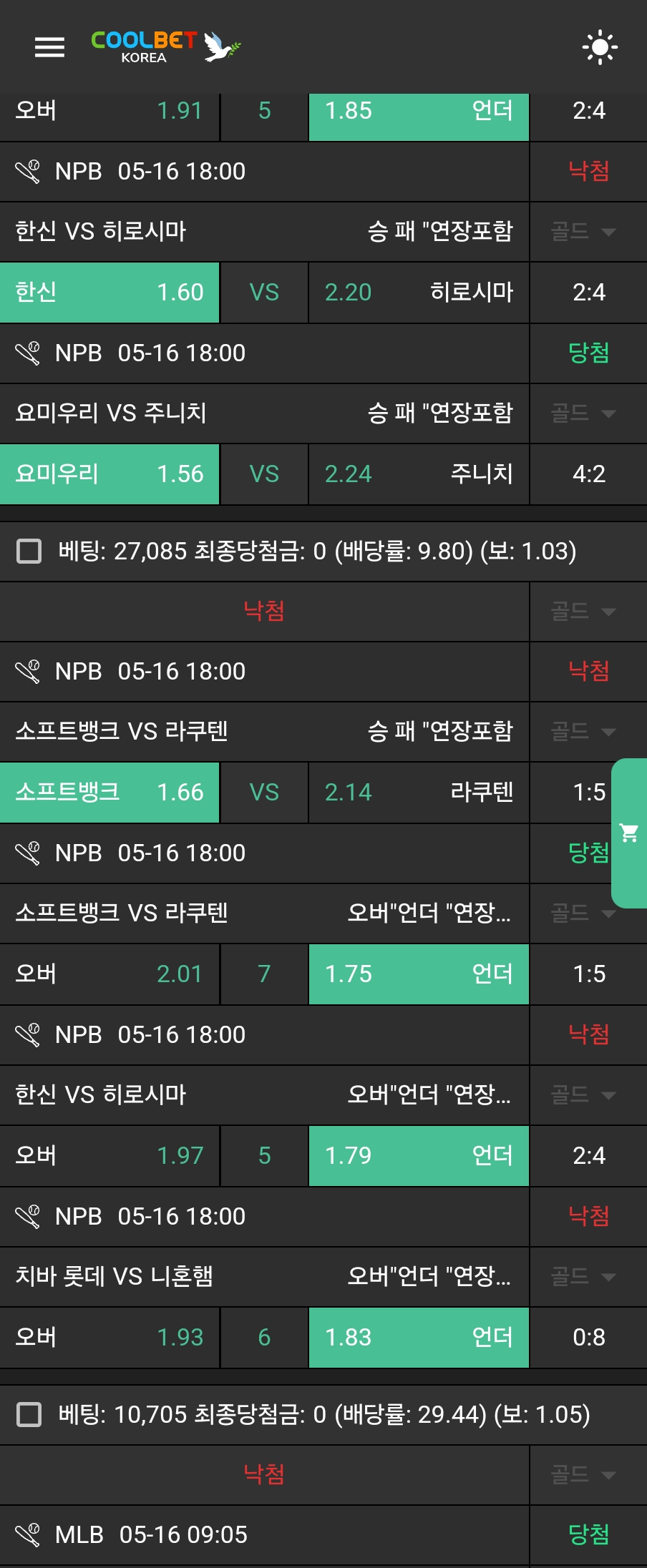647x1568 pixels.
Task: Expand the 골드 dropdown for 요미우리 VS 주니치
Action: click(583, 413)
